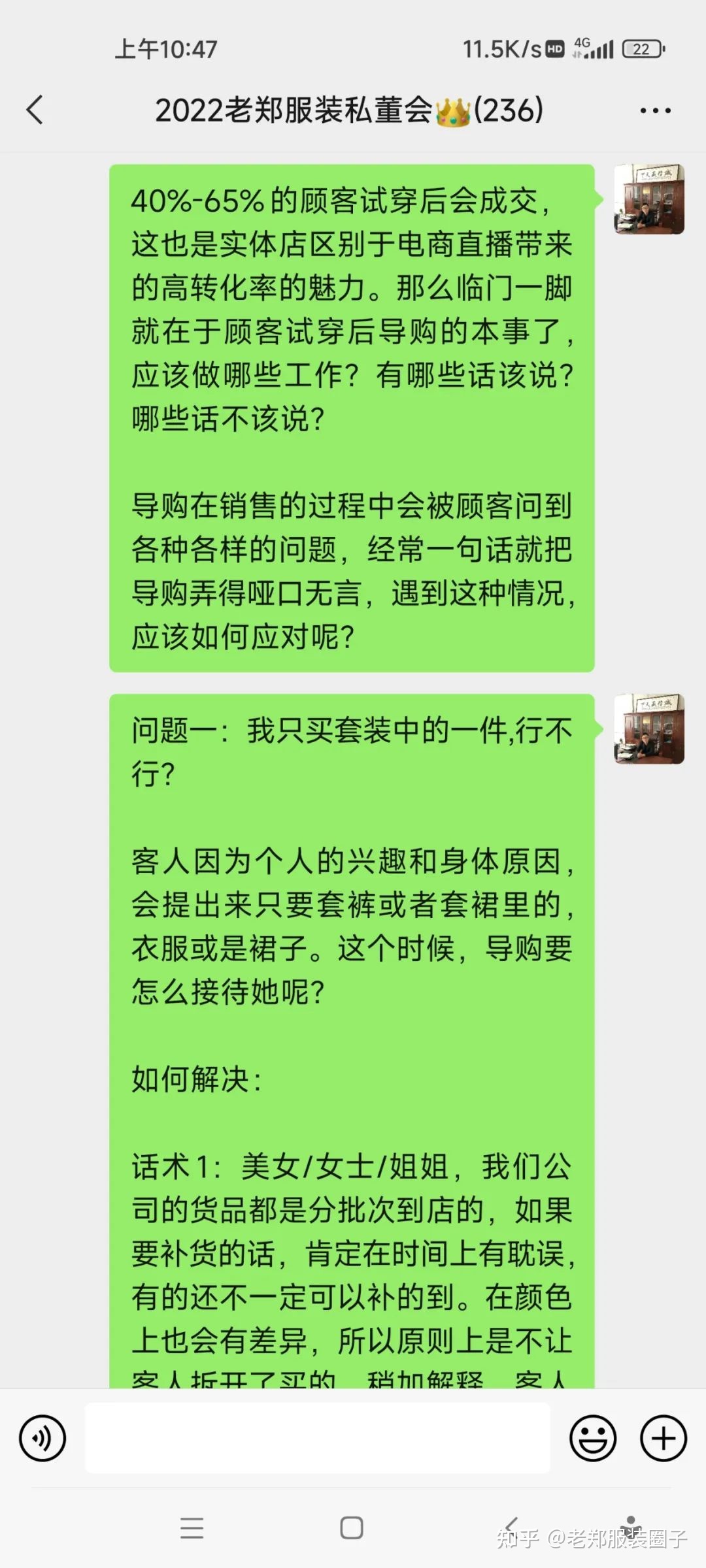Go back using the left chevron arrow
Image resolution: width=706 pixels, height=1568 pixels.
pos(36,110)
